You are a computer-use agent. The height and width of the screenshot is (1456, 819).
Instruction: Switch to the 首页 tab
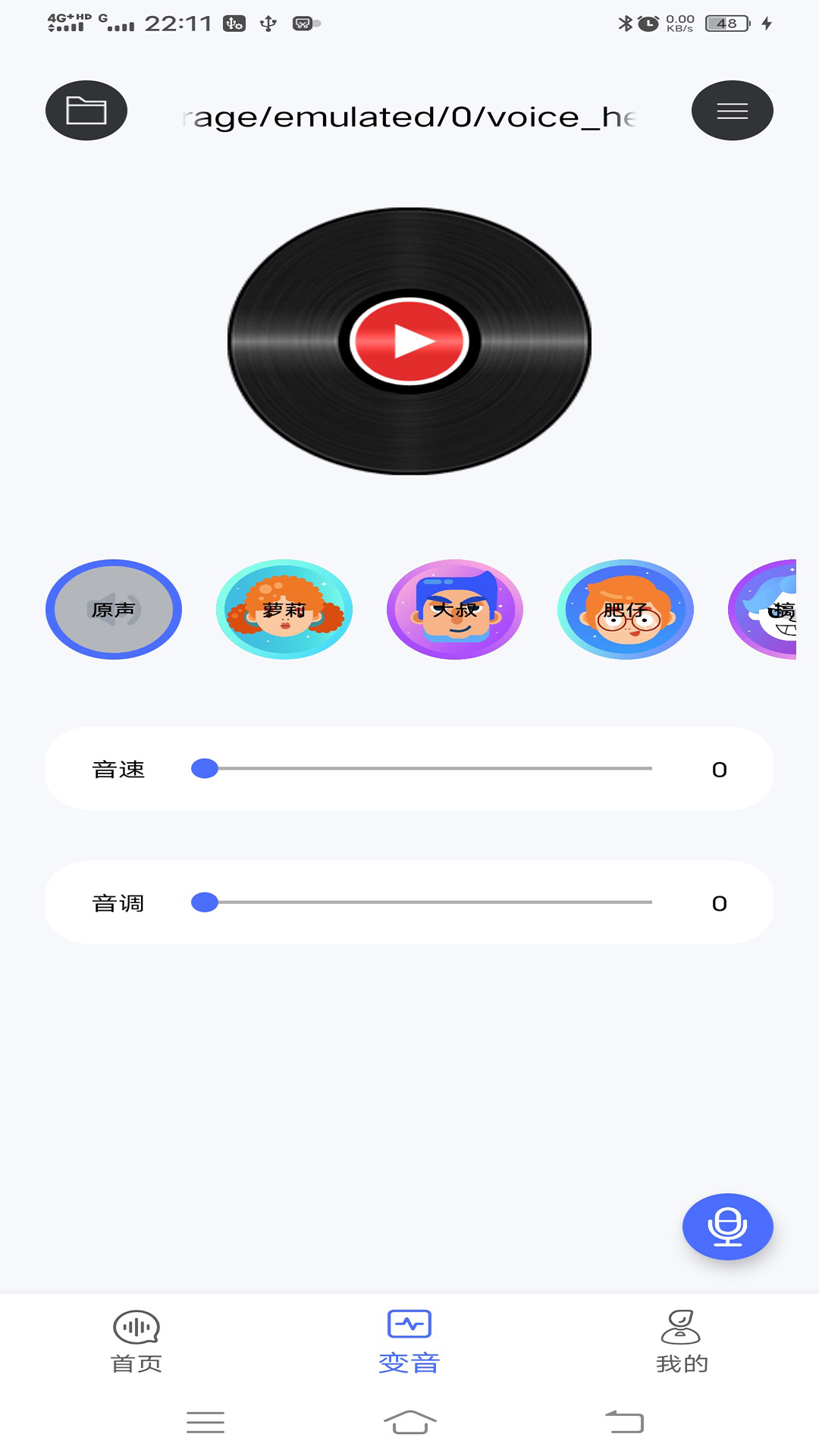coord(136,1342)
